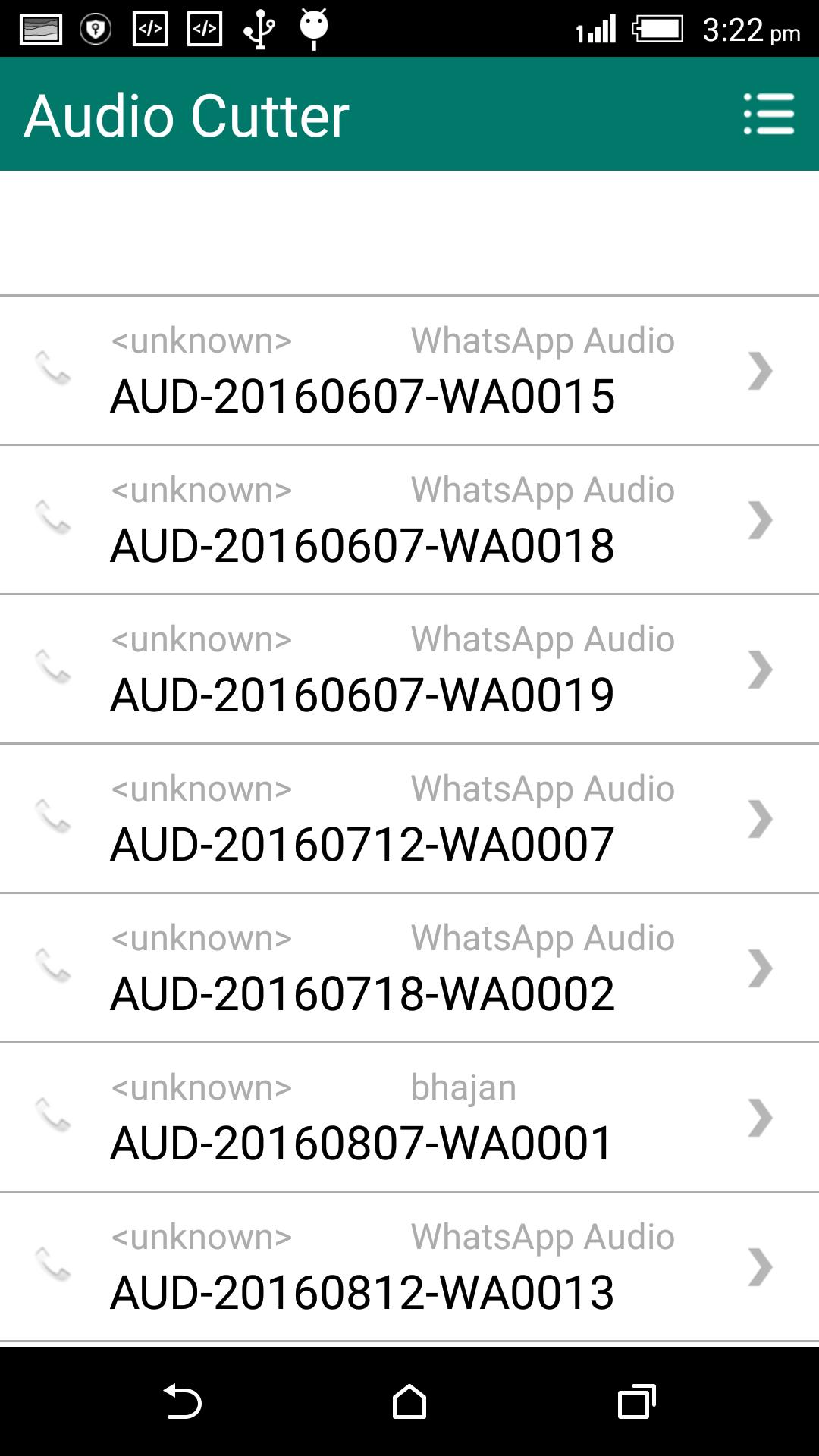Open AUD-20160712-WA0007 audio entry
The width and height of the screenshot is (819, 1456).
409,818
